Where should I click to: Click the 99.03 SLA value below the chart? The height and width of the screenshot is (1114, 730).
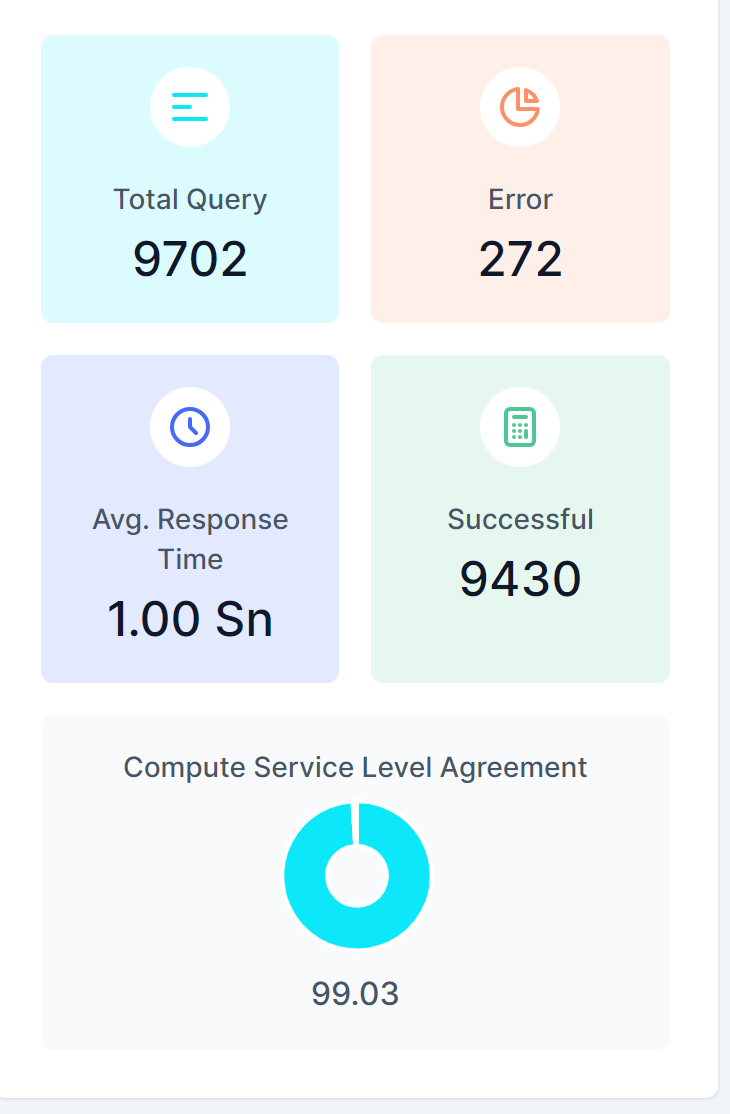357,994
